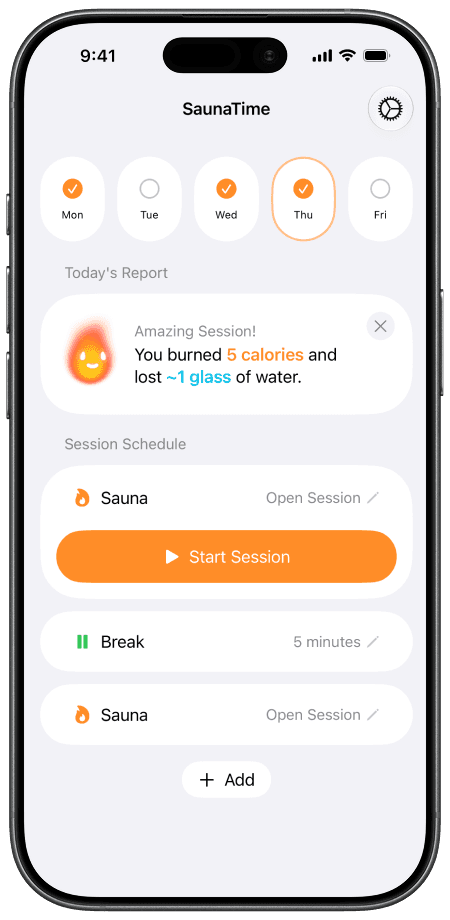The width and height of the screenshot is (450, 920).
Task: Tap the Start Session button
Action: click(x=226, y=557)
